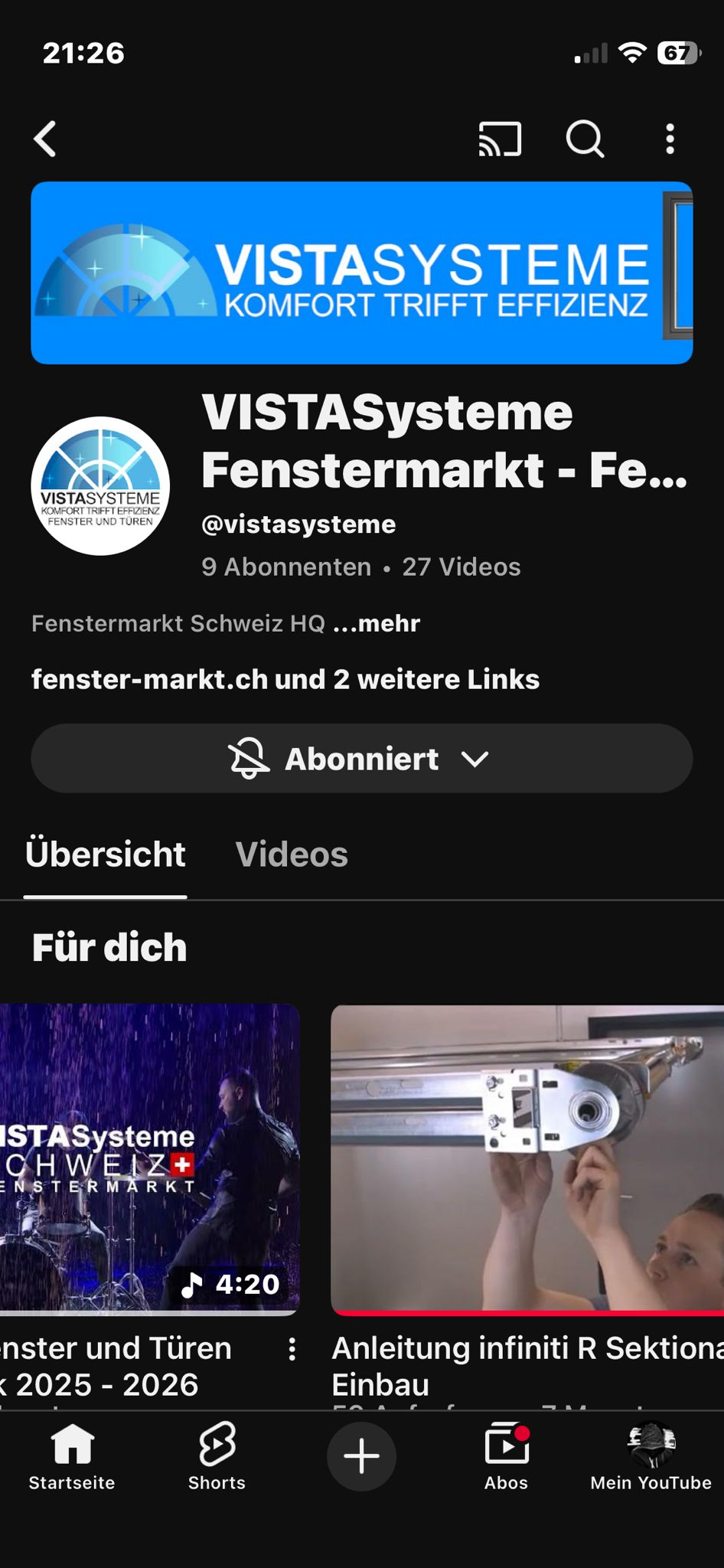The width and height of the screenshot is (724, 1568).
Task: Expand channel description with ...mehr
Action: tap(377, 623)
